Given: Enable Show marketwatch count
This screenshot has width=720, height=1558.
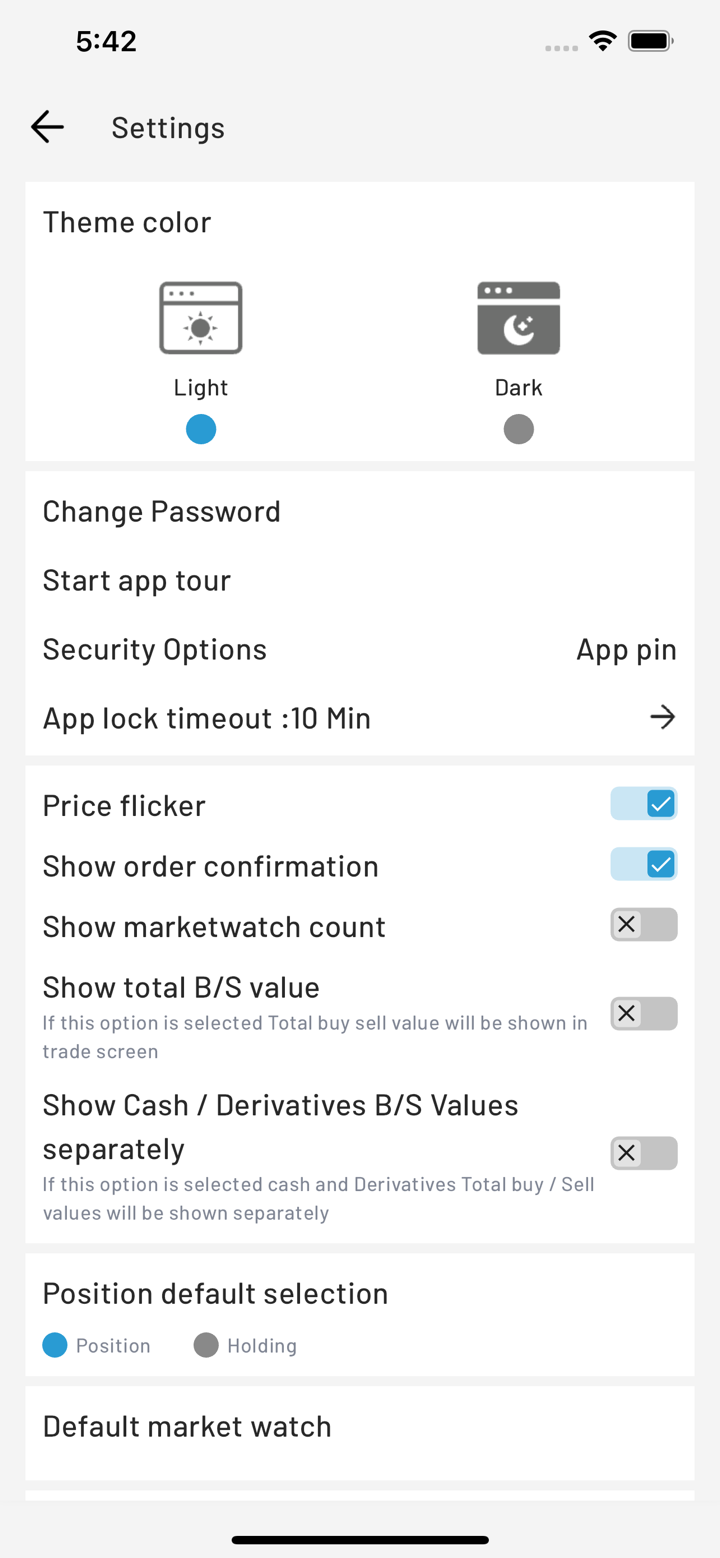Looking at the screenshot, I should [x=644, y=925].
